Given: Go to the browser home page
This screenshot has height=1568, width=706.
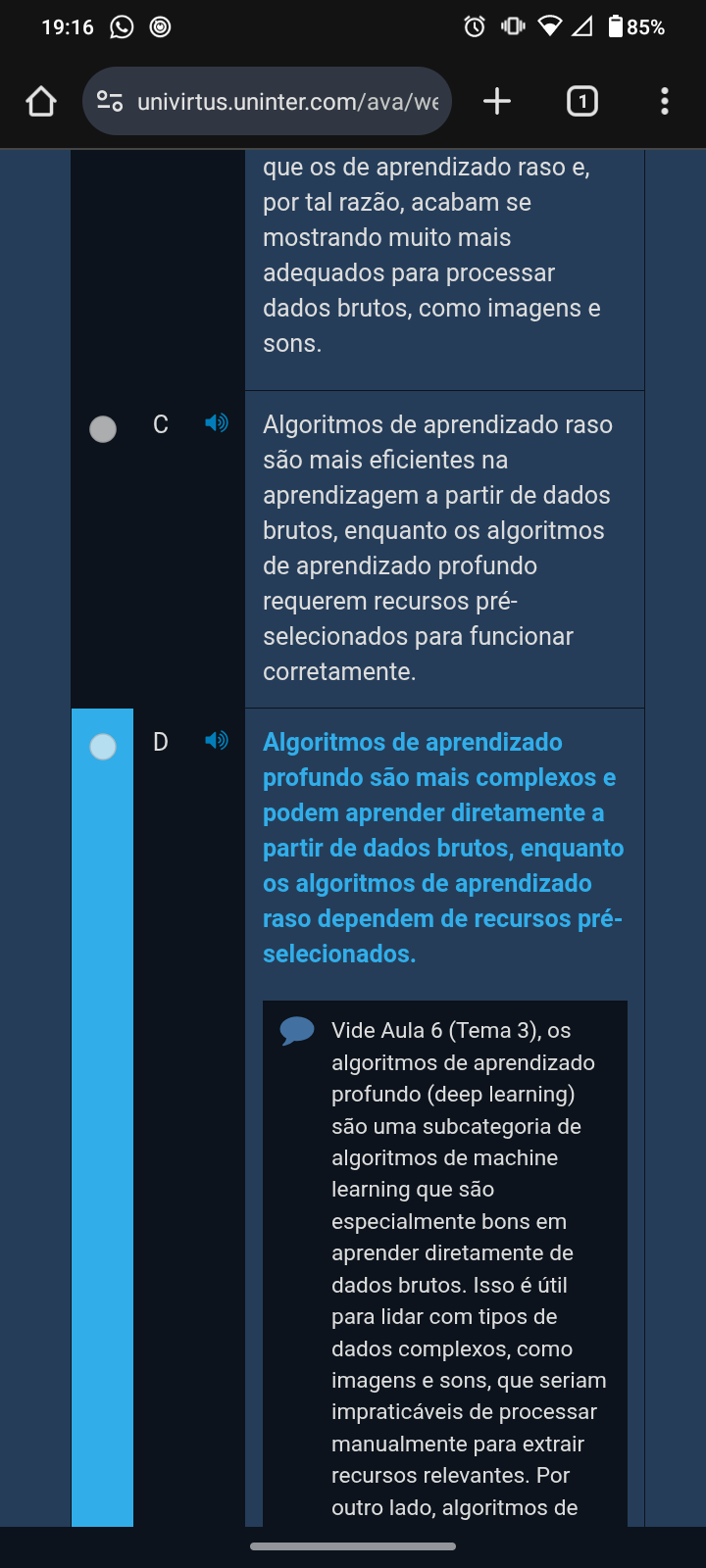Looking at the screenshot, I should pos(41,101).
